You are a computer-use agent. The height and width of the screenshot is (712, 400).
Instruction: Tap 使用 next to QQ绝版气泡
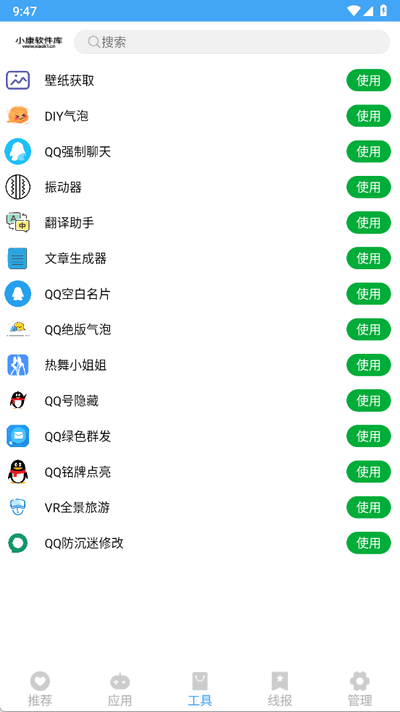[368, 330]
